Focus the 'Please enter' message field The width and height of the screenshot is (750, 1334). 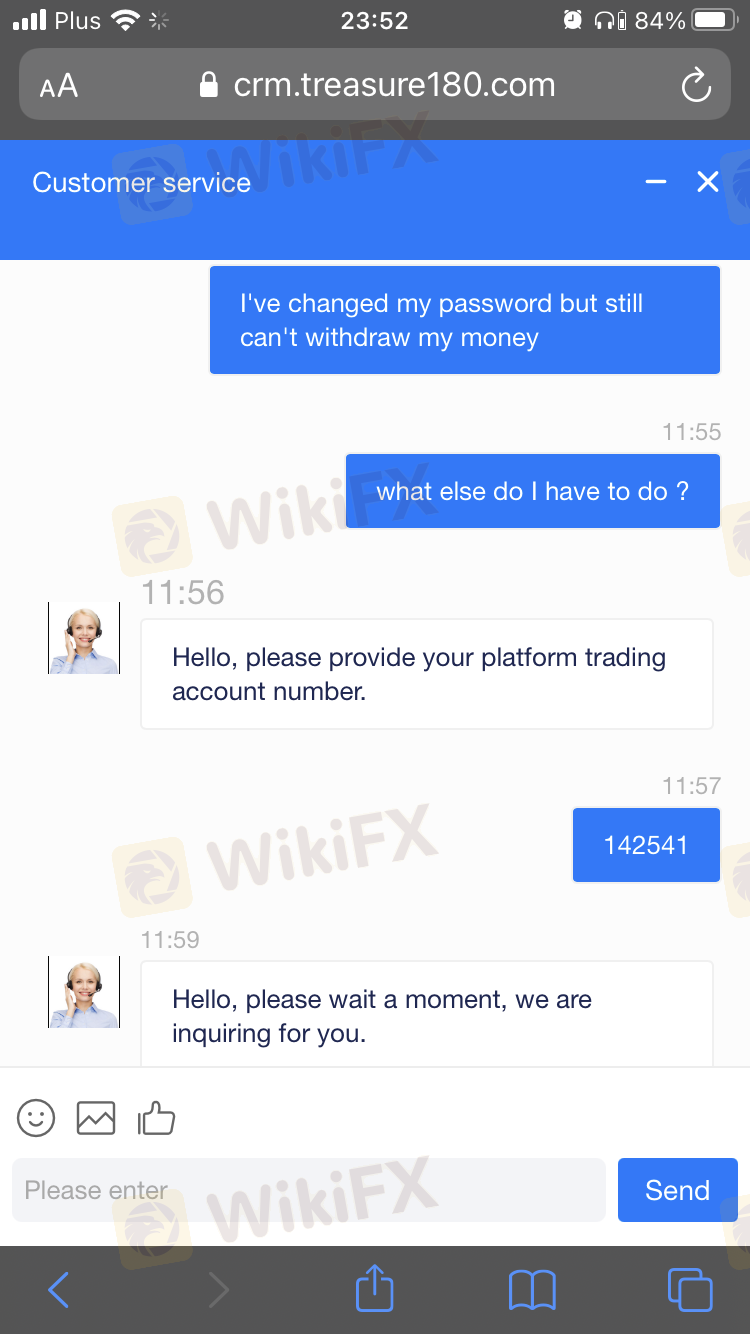tap(309, 1190)
